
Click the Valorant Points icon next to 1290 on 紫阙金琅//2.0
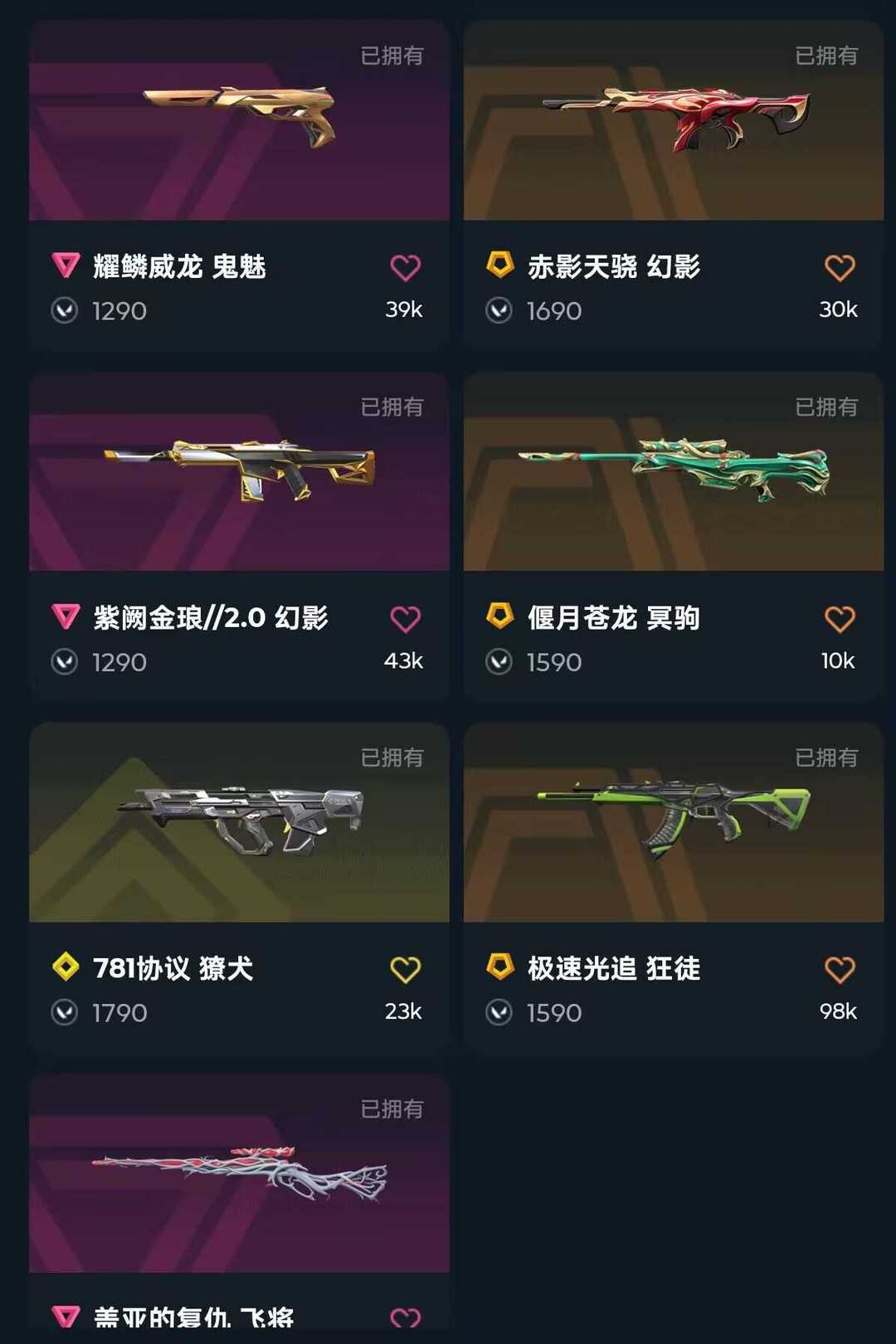point(65,662)
